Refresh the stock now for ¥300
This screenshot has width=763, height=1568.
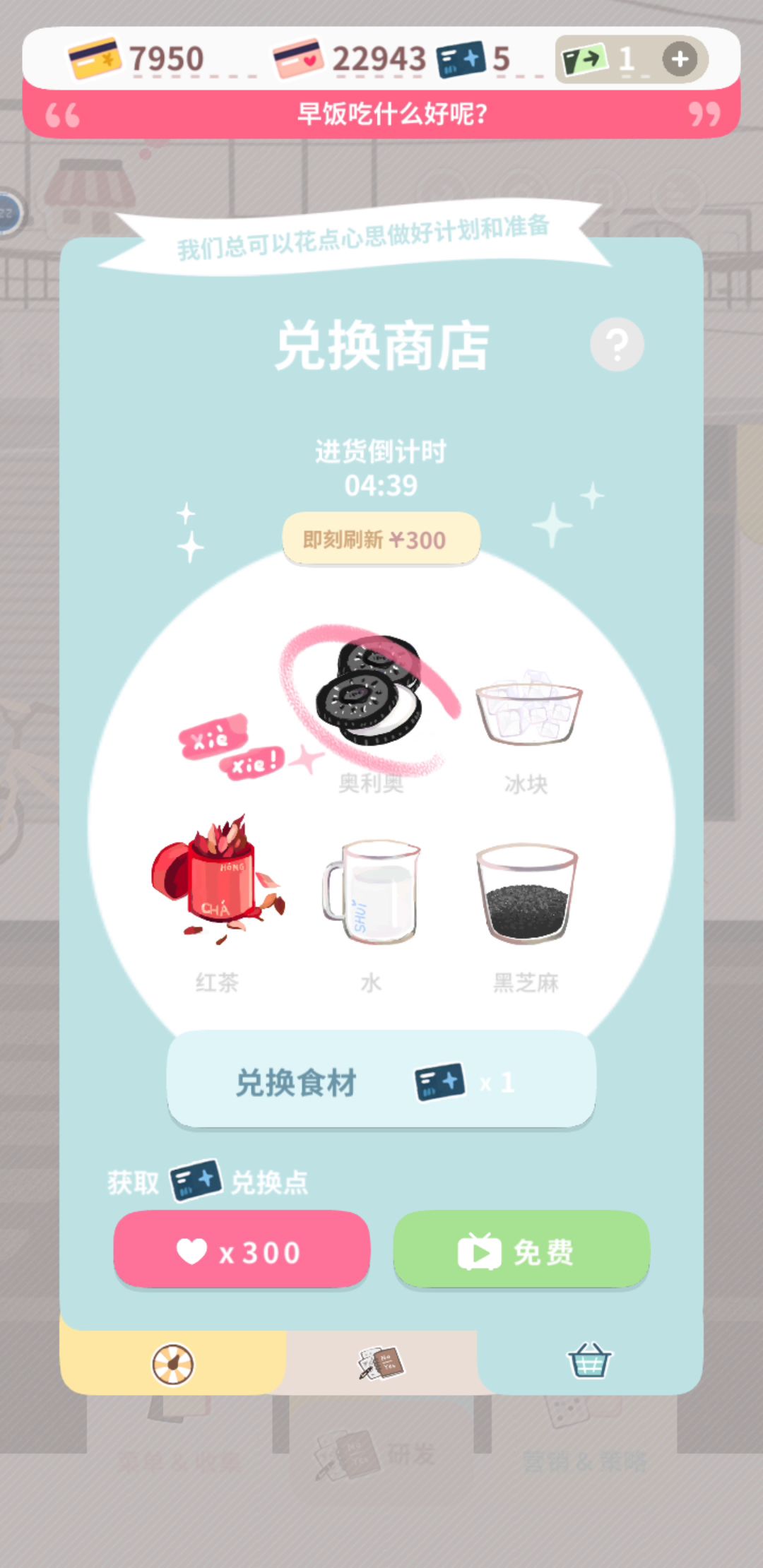pyautogui.click(x=381, y=540)
